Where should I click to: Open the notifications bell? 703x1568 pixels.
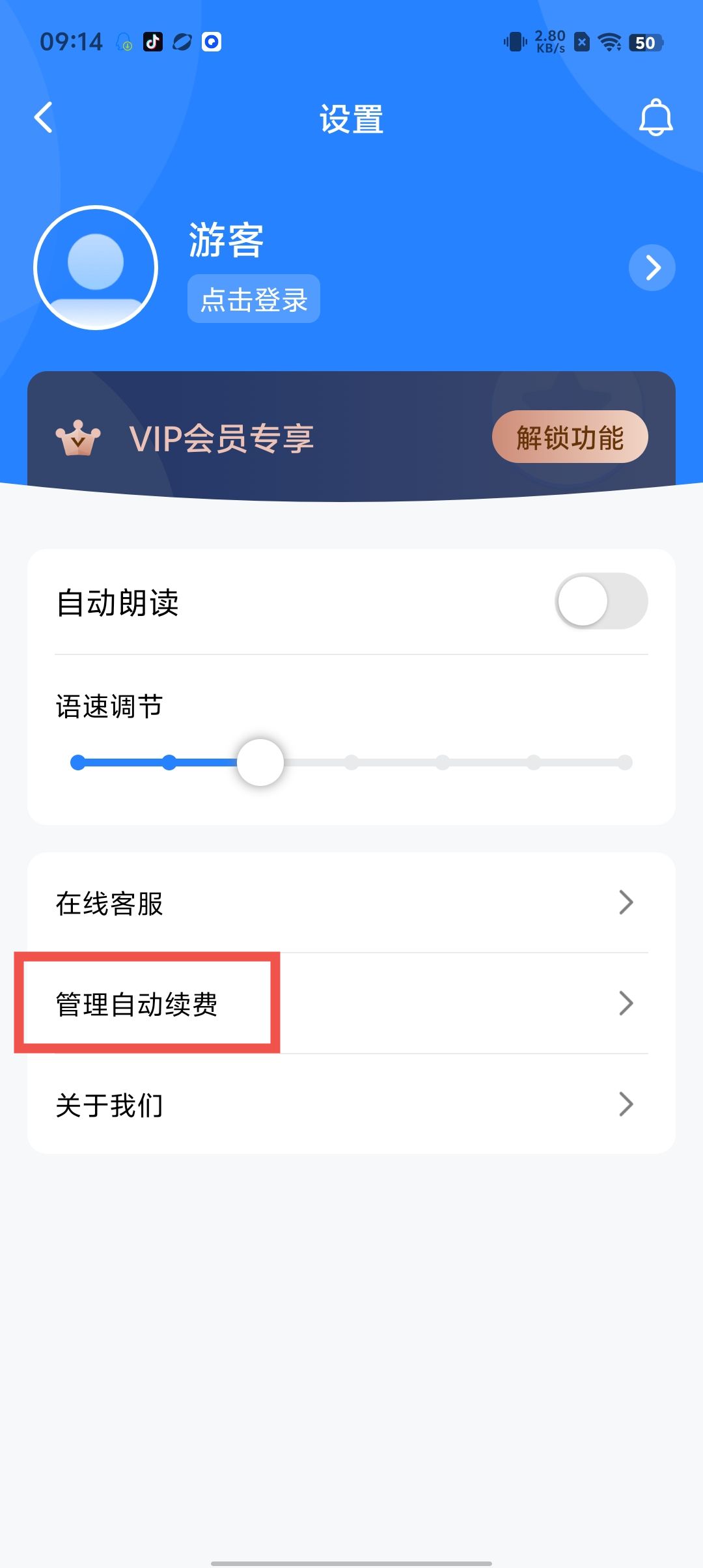click(655, 118)
